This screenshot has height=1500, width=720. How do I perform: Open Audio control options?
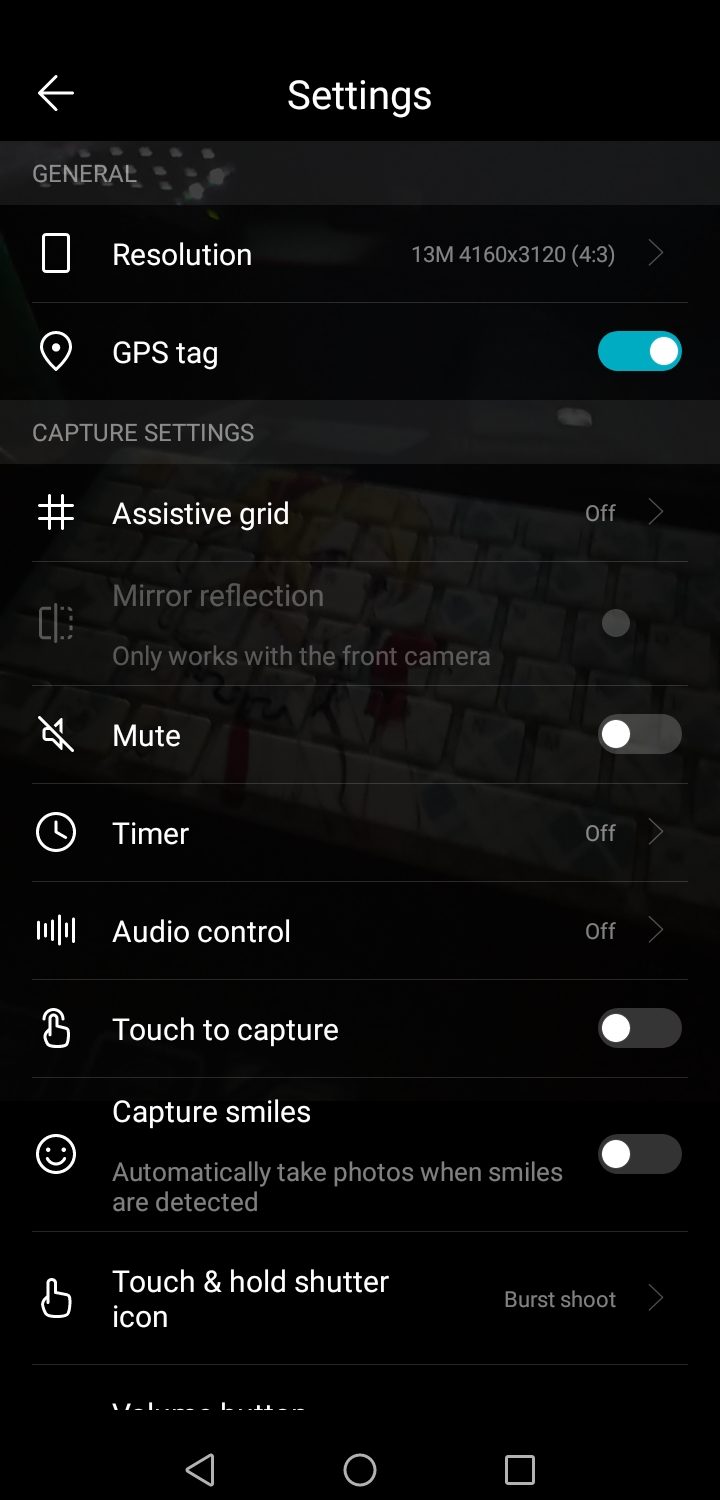[x=360, y=931]
